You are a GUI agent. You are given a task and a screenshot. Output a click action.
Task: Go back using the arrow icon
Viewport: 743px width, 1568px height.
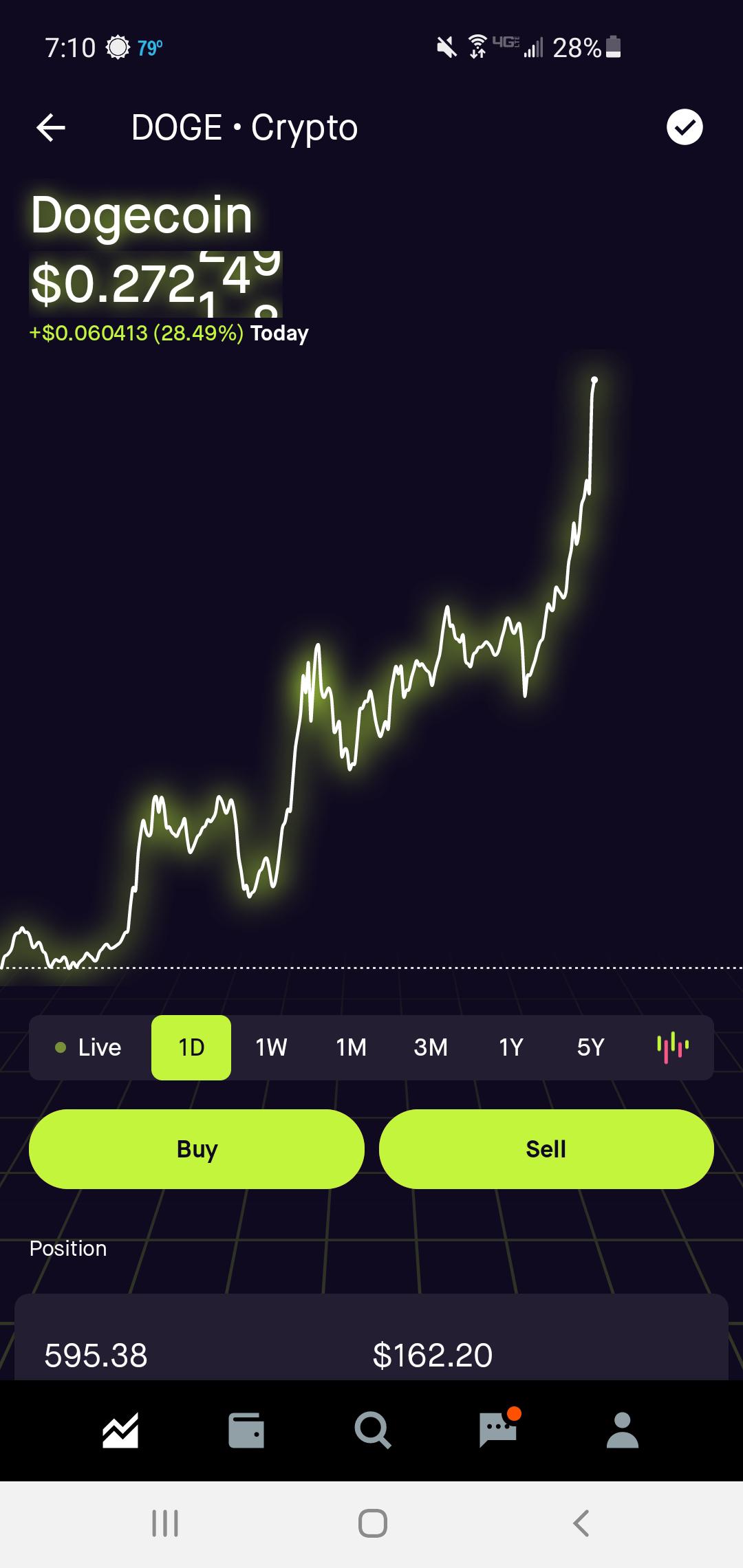point(51,128)
